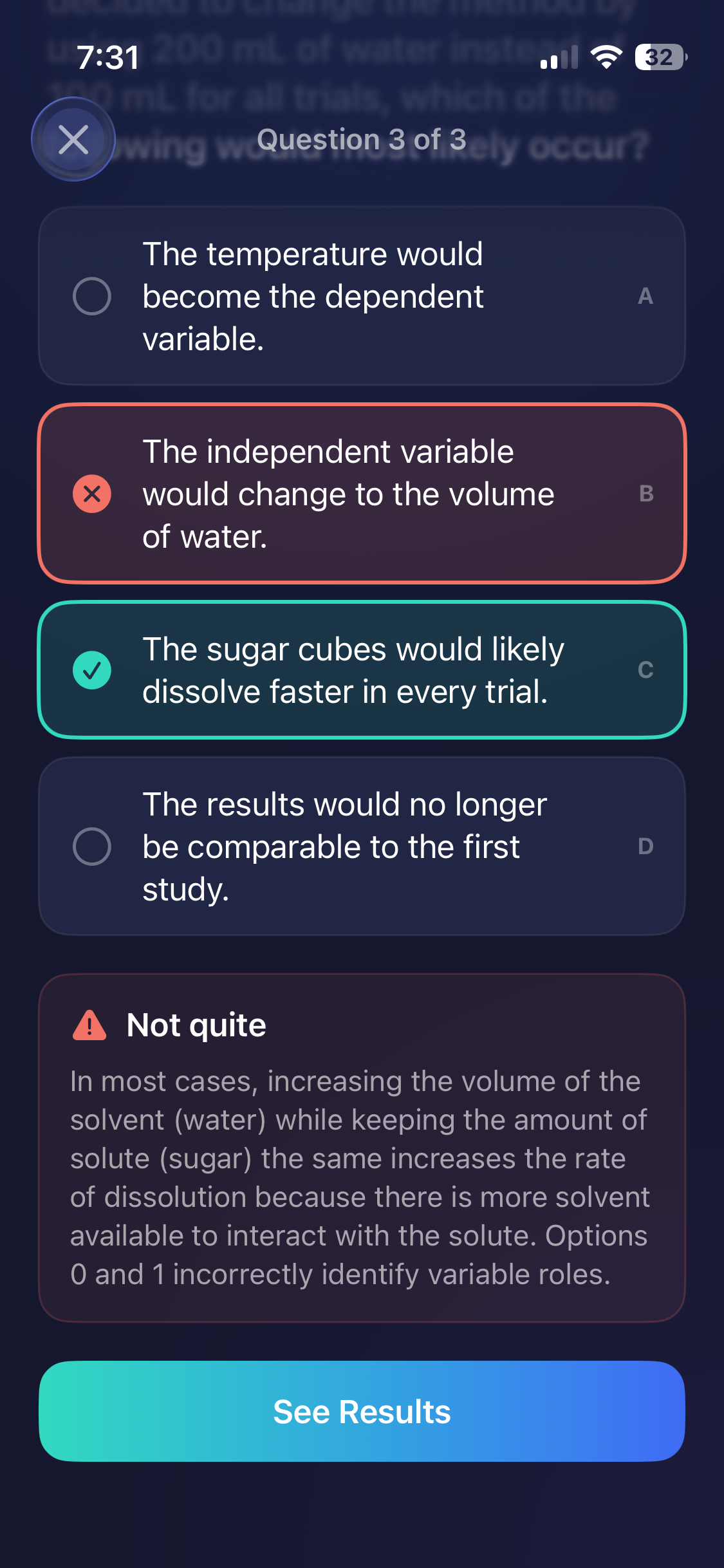Tap the close X at top left
The width and height of the screenshot is (724, 1568).
(x=73, y=139)
